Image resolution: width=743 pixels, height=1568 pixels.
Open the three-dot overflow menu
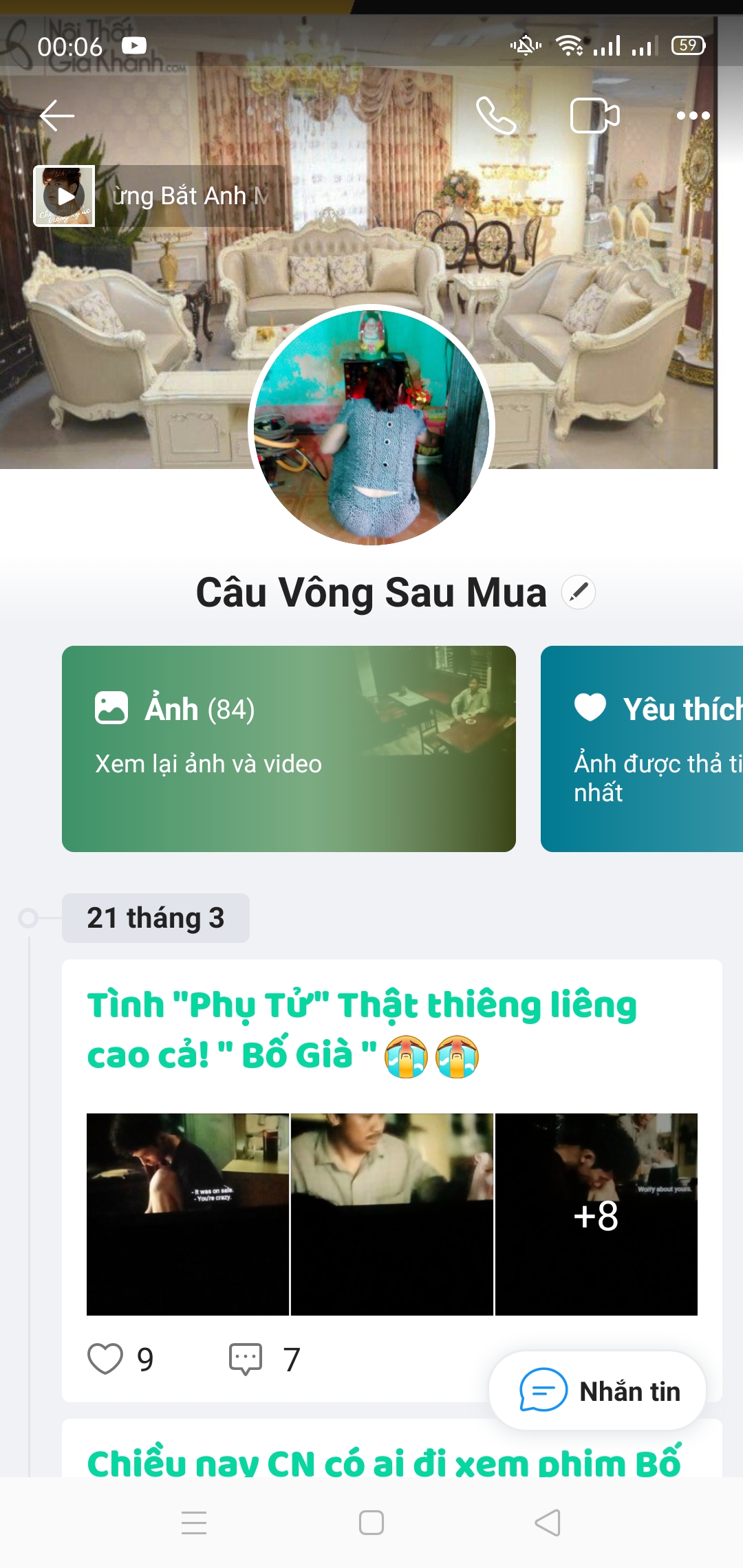click(x=693, y=116)
